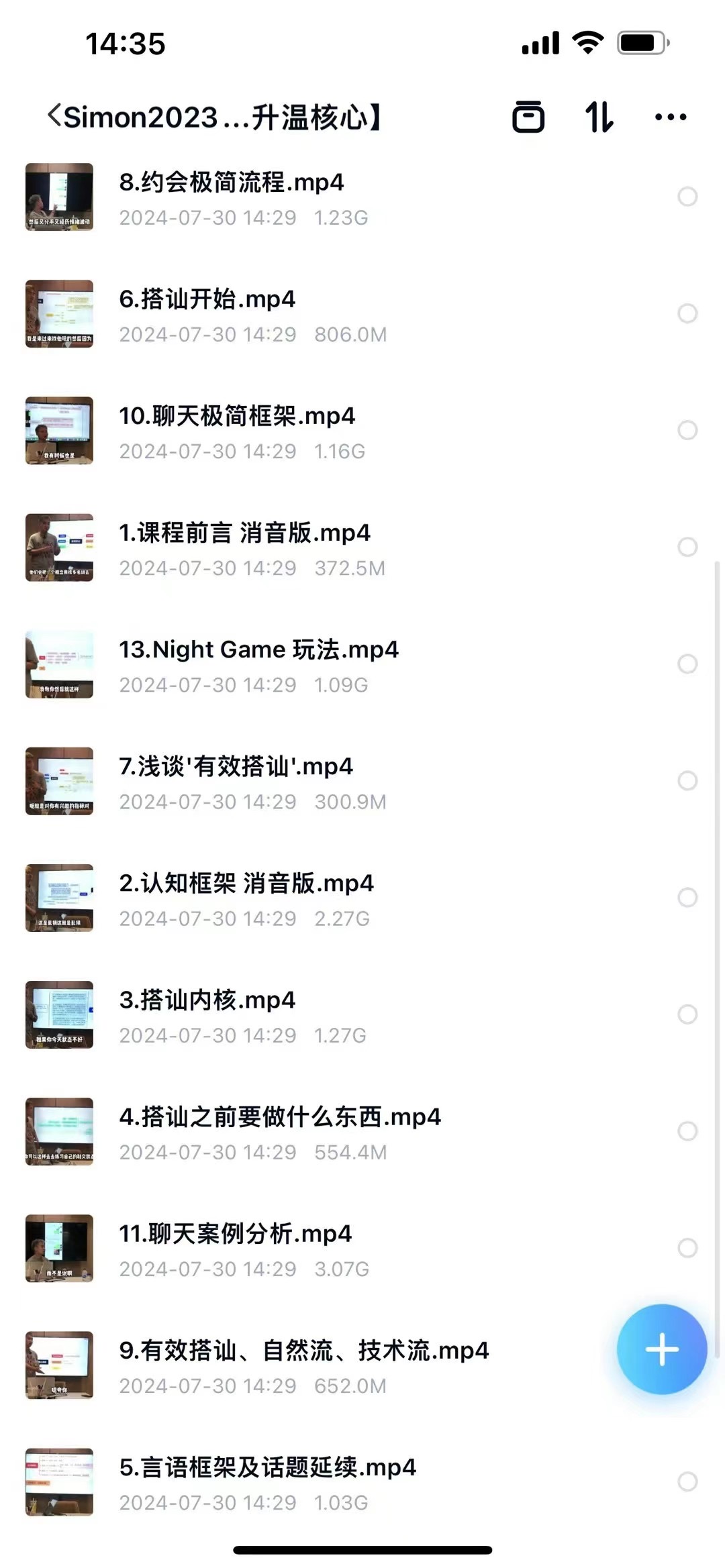Go back from the Simon2023 folder

[55, 117]
